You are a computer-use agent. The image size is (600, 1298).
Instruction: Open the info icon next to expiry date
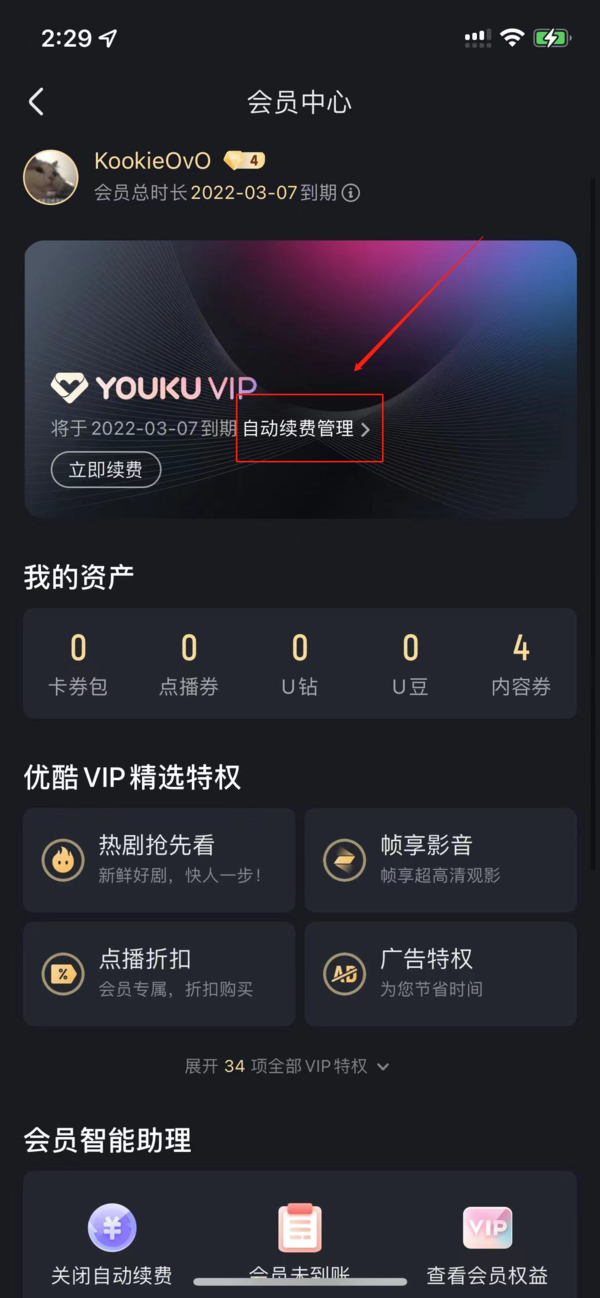(x=351, y=193)
